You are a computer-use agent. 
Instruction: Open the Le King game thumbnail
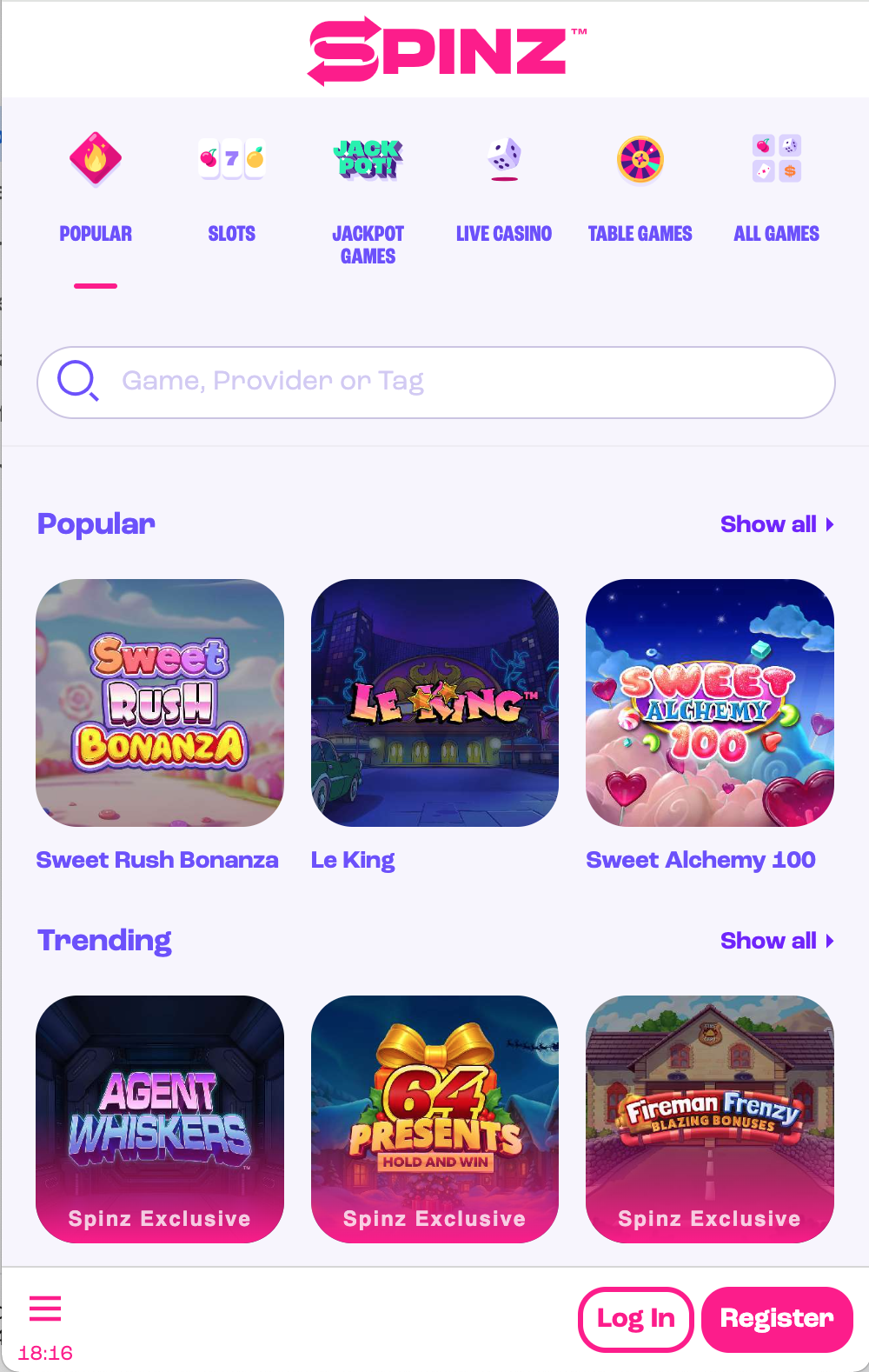point(434,703)
